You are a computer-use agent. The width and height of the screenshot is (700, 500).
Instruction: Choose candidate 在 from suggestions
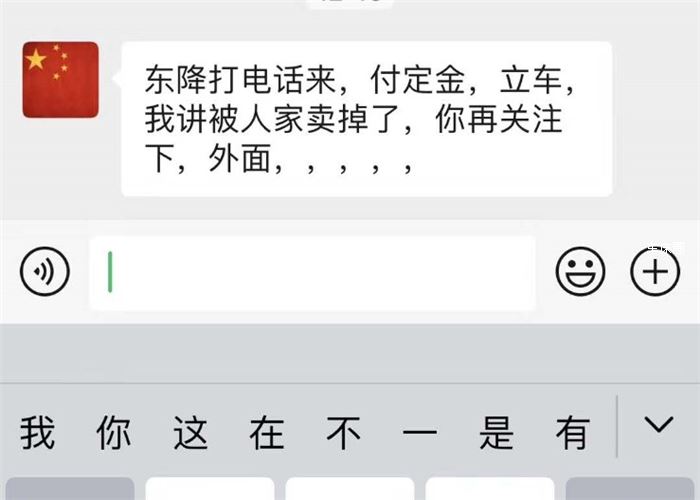coord(267,433)
